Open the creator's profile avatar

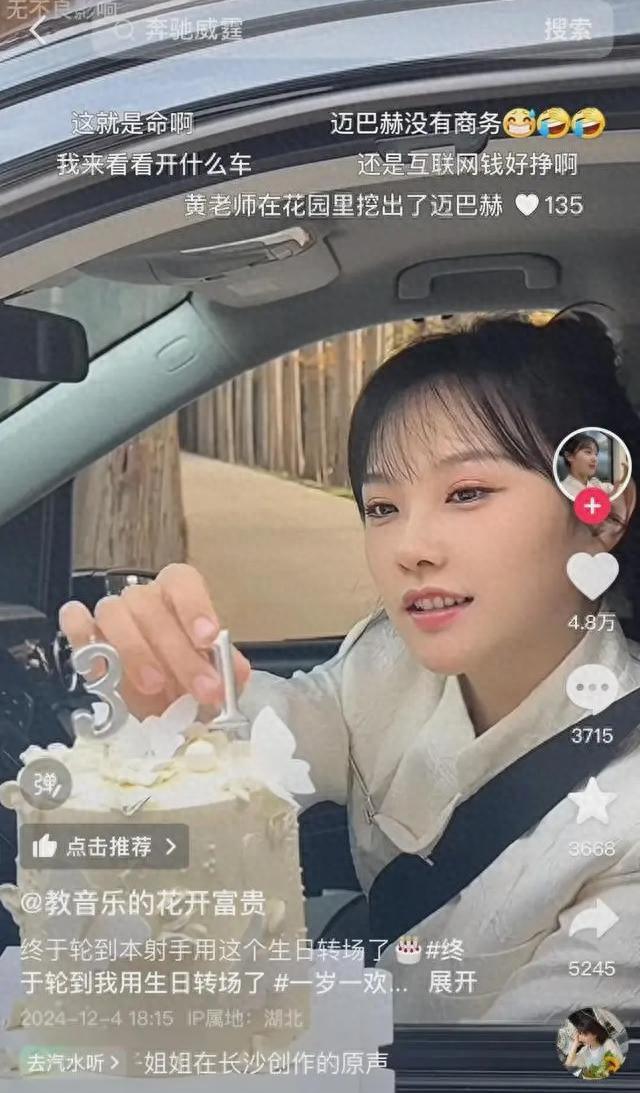[x=592, y=464]
